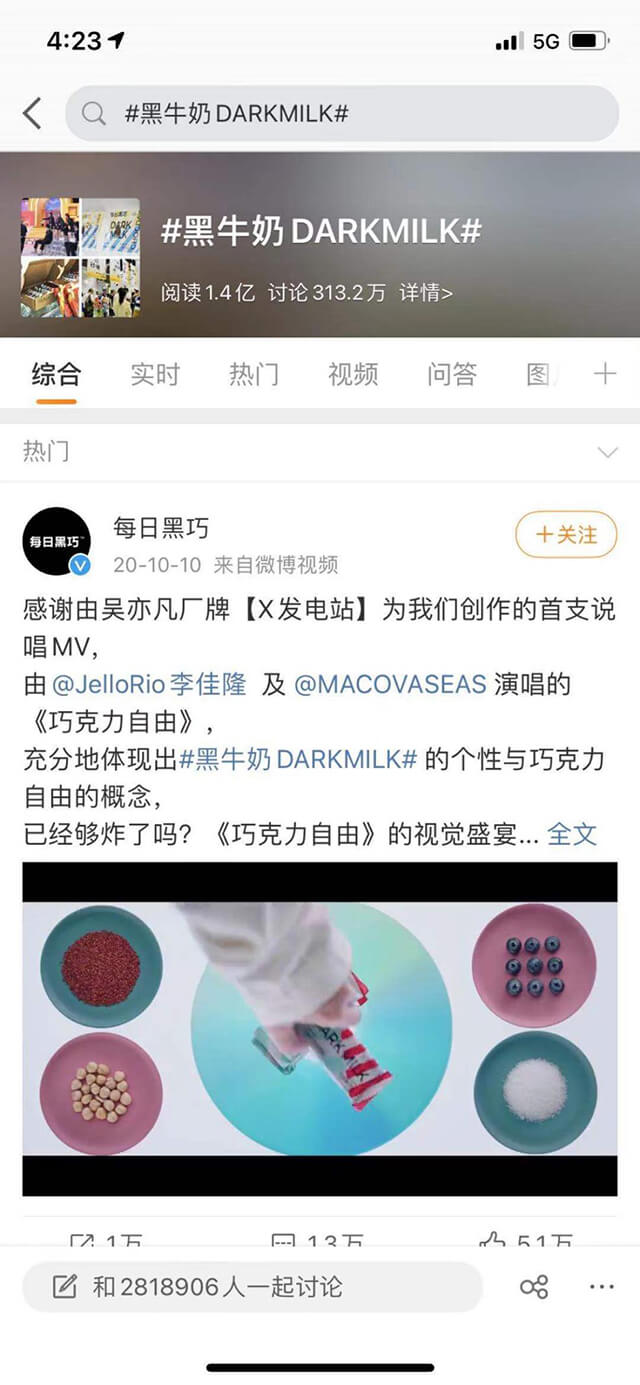
Task: Expand the post with 全文
Action: (572, 834)
